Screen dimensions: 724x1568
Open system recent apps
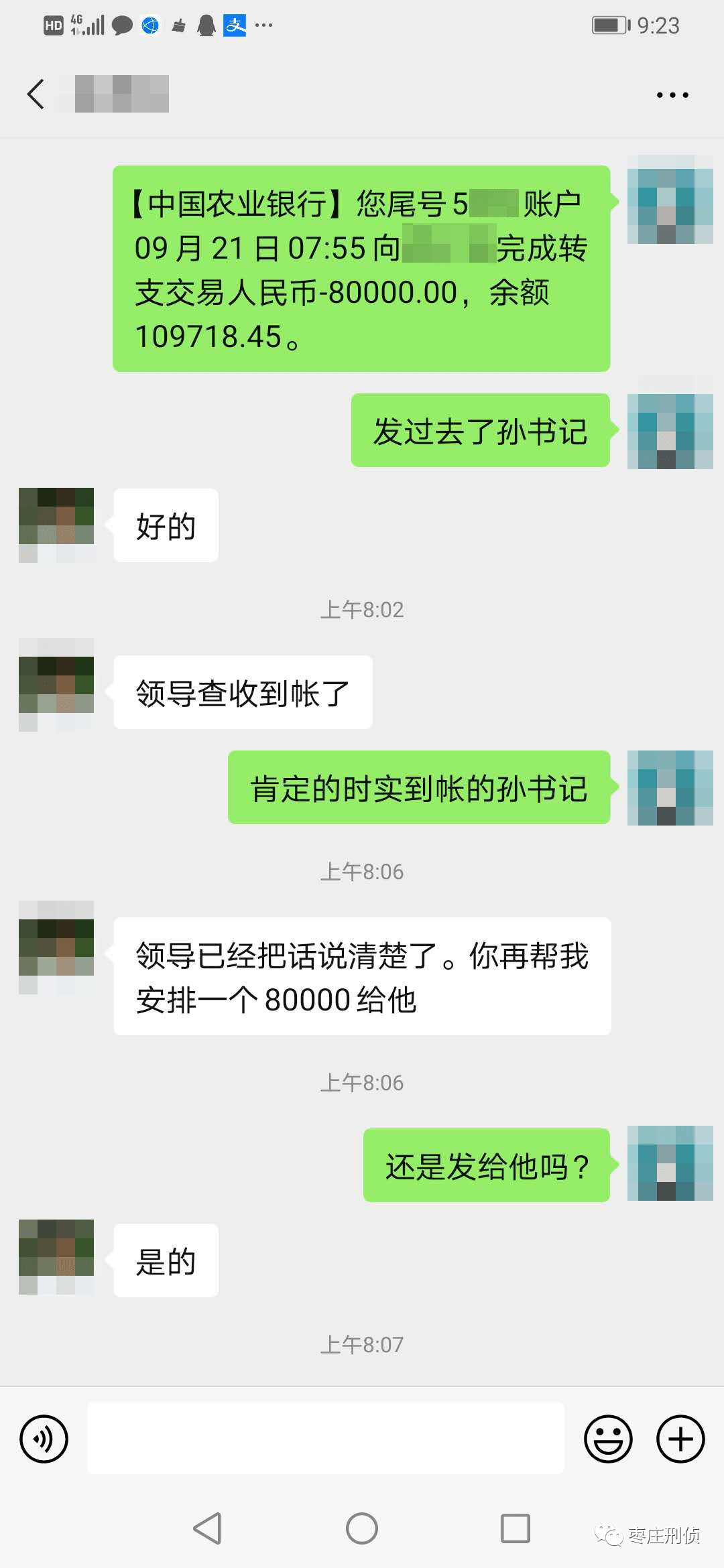[516, 1528]
